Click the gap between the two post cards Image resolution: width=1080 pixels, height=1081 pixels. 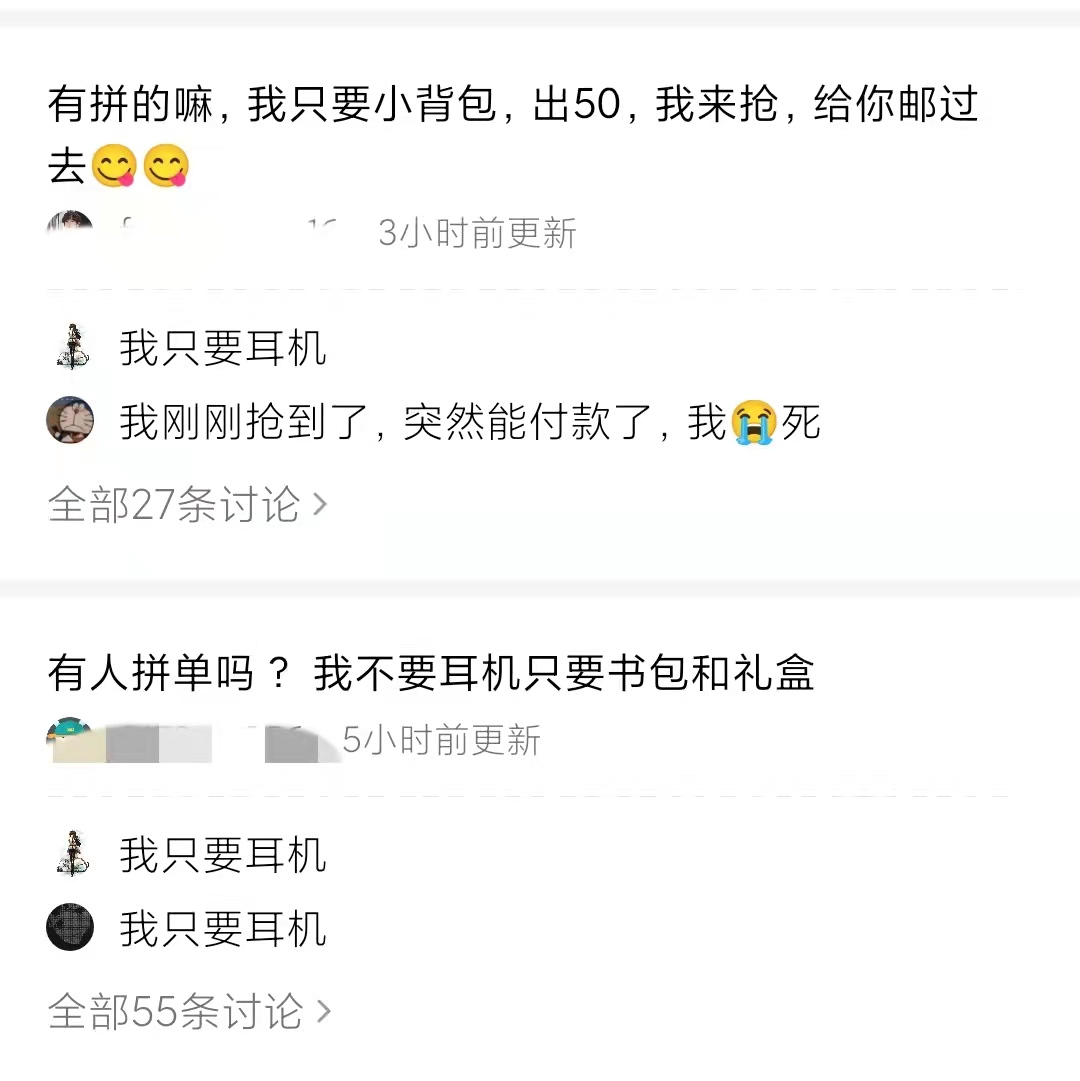click(540, 590)
